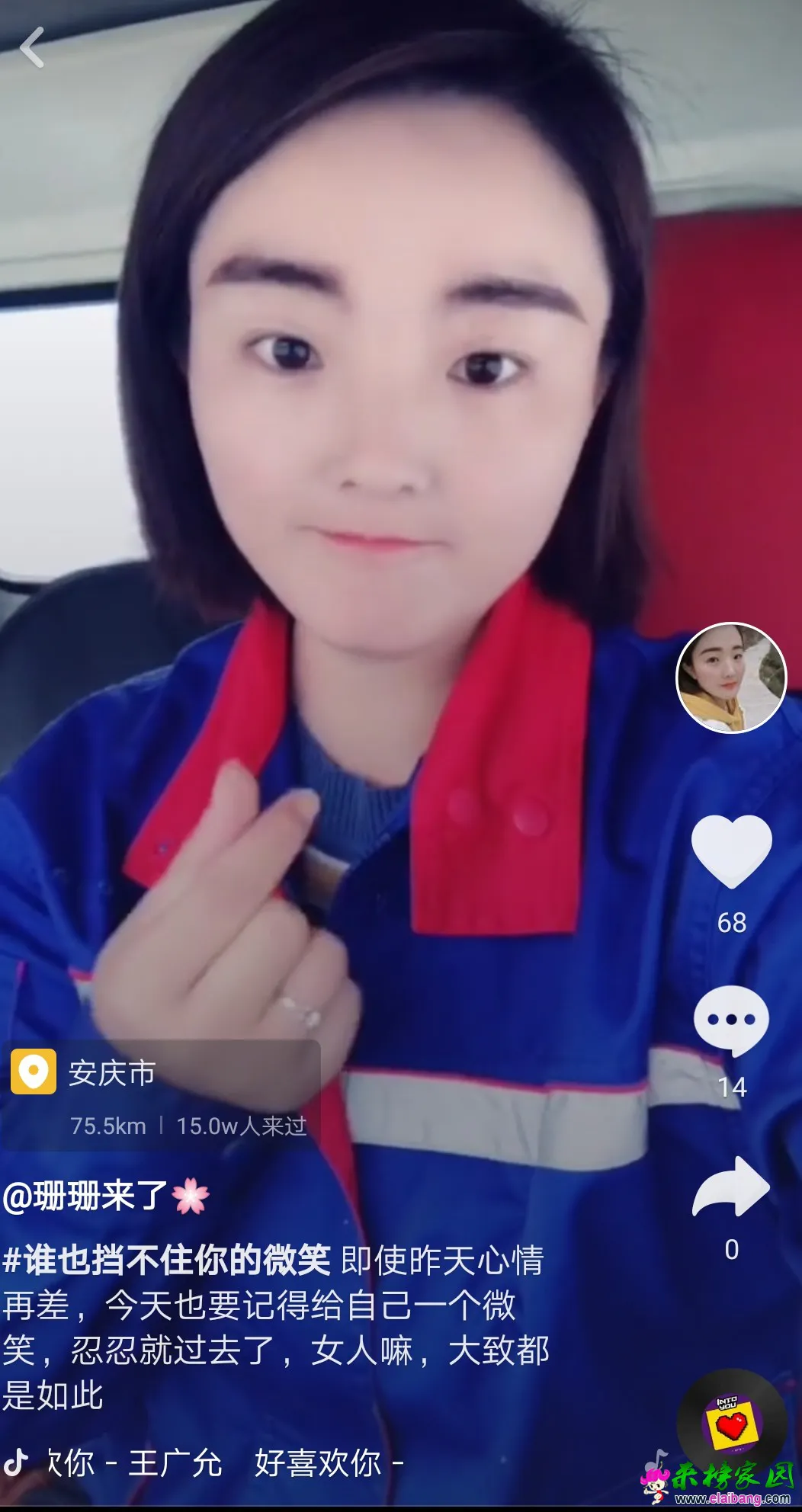Go back using the top-left arrow
The width and height of the screenshot is (802, 1512).
[32, 48]
